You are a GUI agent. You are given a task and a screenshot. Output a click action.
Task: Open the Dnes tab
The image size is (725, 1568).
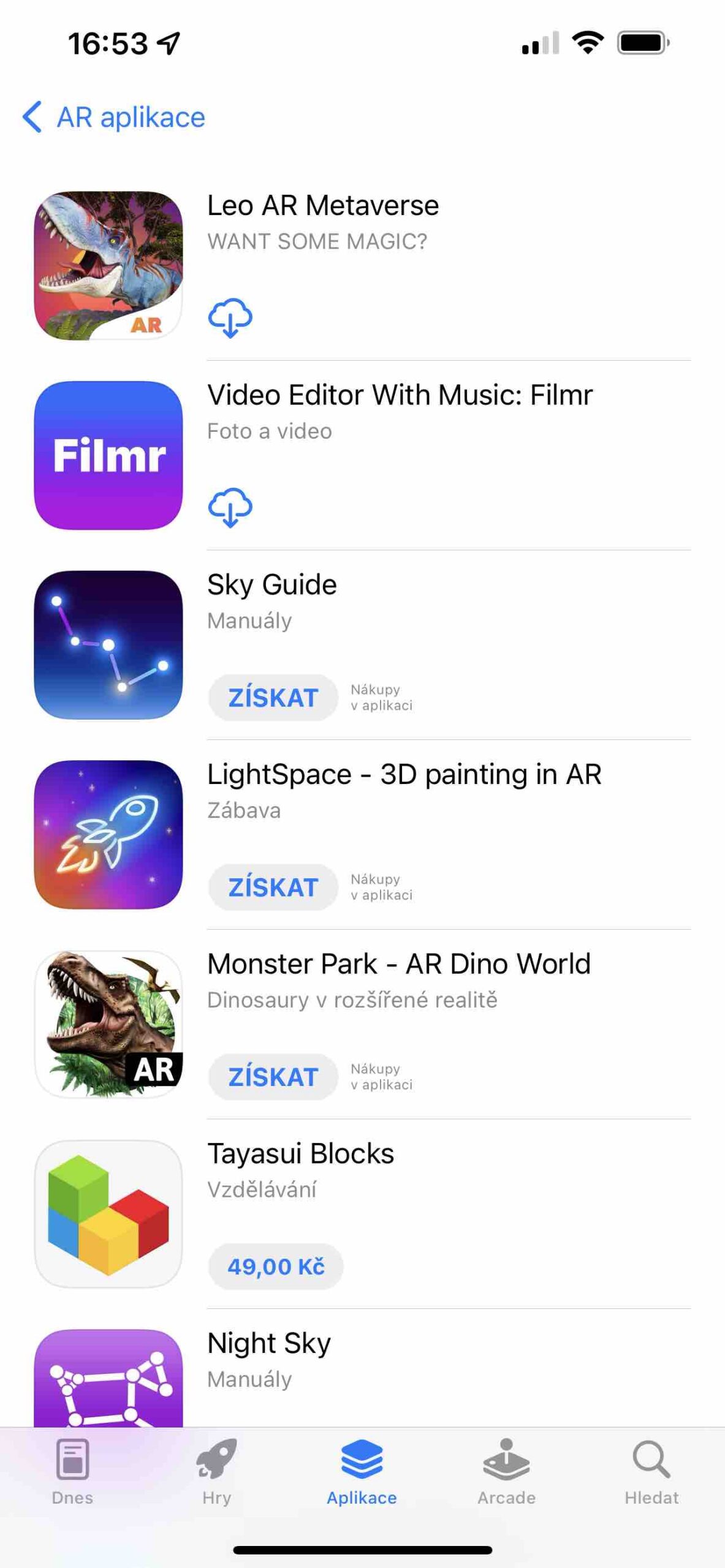[72, 1476]
